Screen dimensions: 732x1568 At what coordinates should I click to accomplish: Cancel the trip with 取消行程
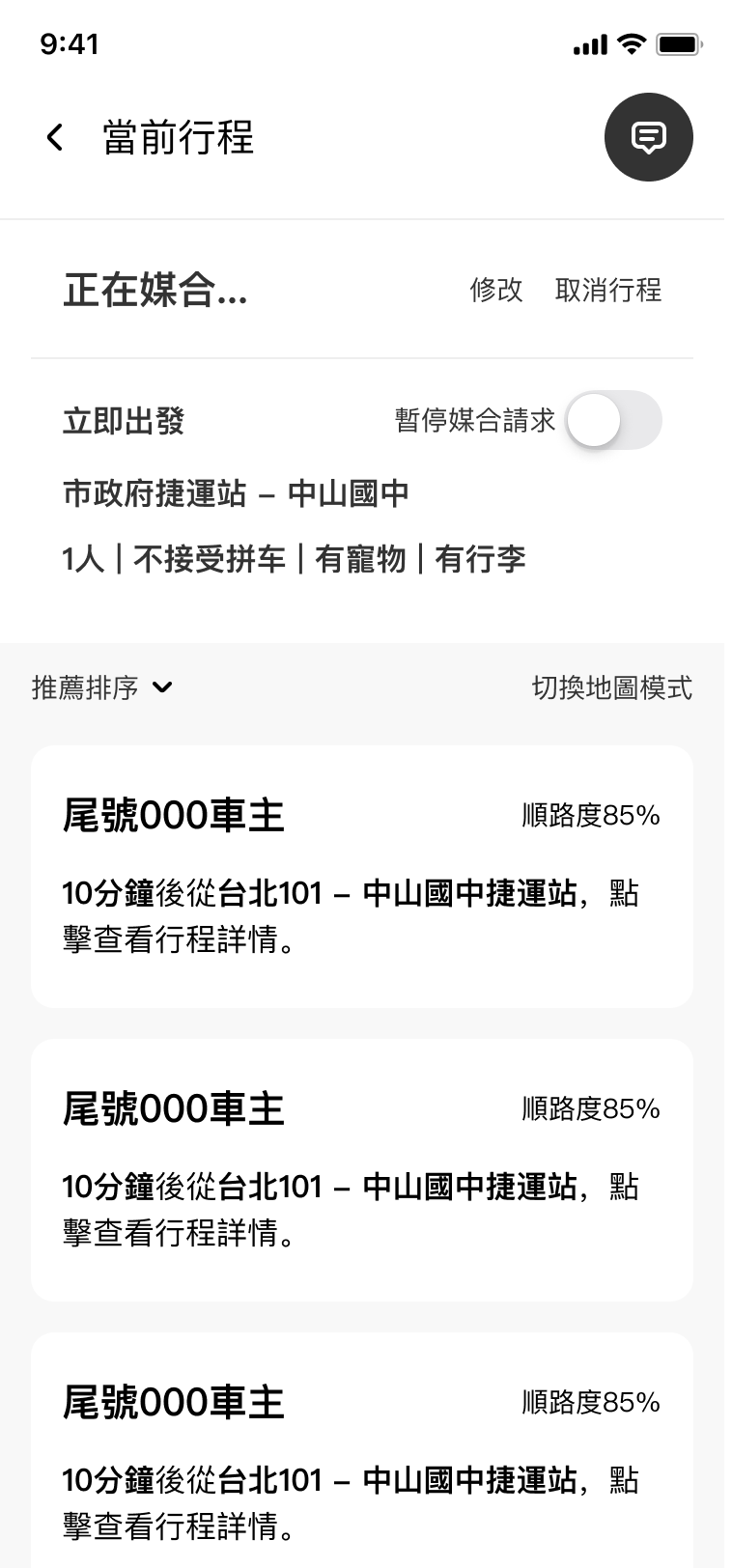608,290
